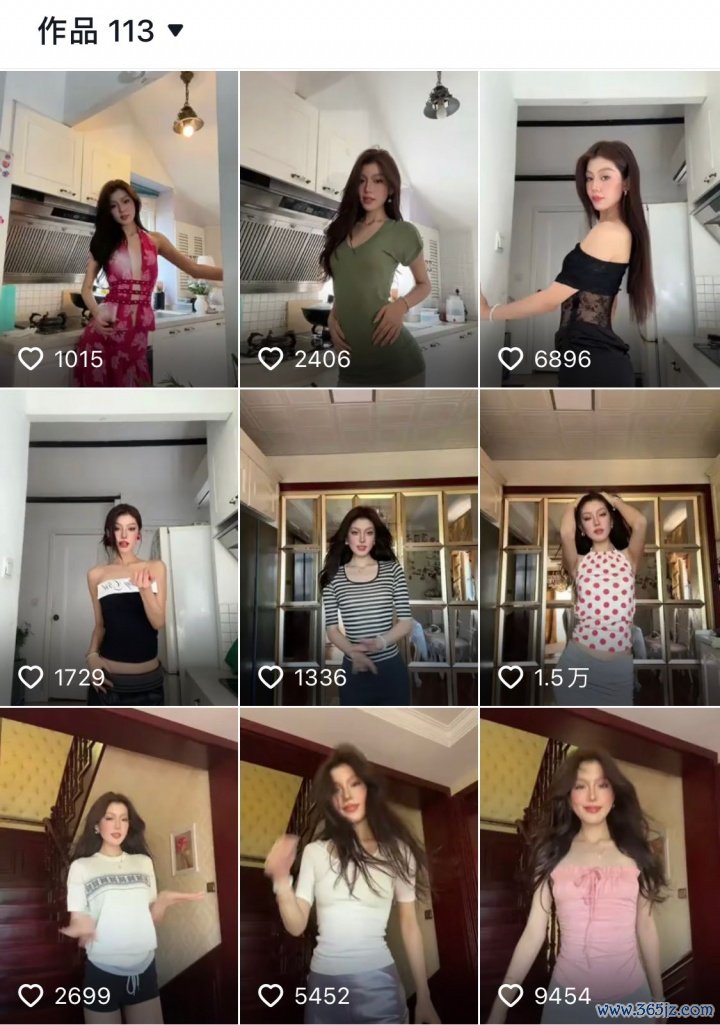Expand the 作品 113 dropdown

click(x=175, y=31)
